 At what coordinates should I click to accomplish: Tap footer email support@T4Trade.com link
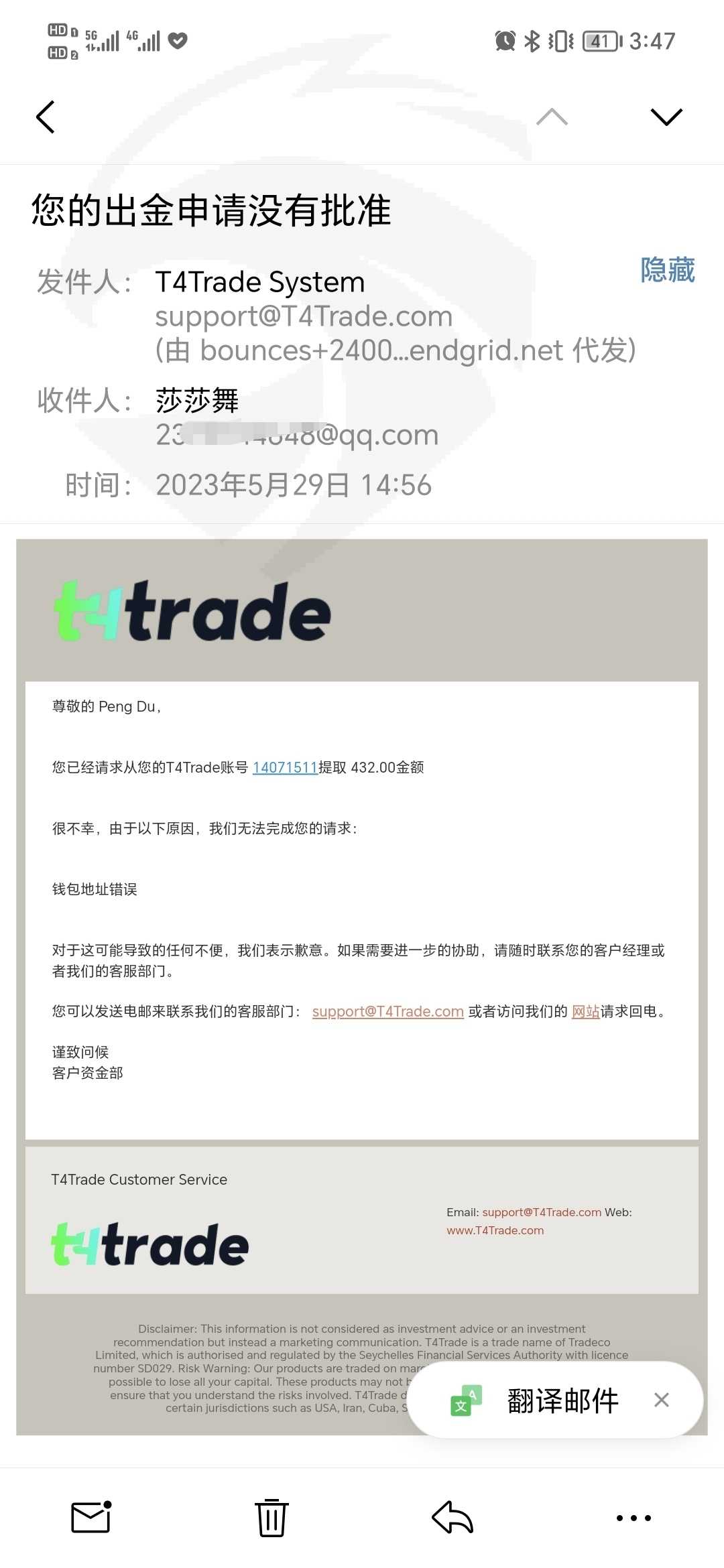point(542,1212)
